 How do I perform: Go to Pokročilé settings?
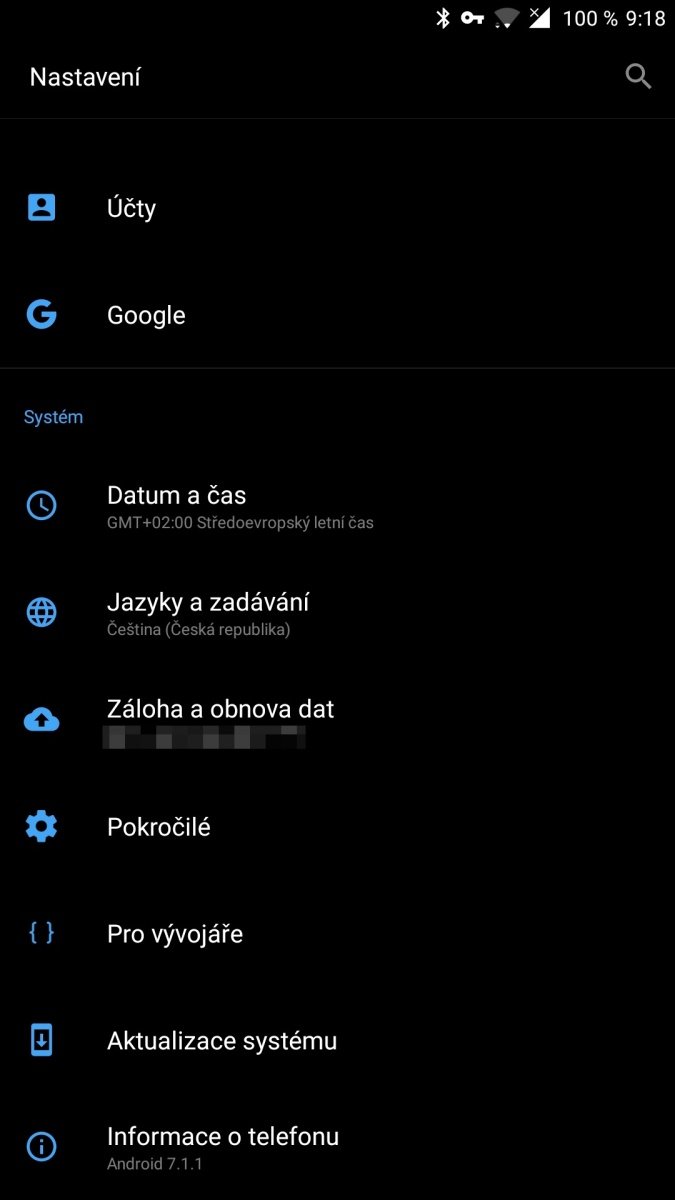[159, 827]
